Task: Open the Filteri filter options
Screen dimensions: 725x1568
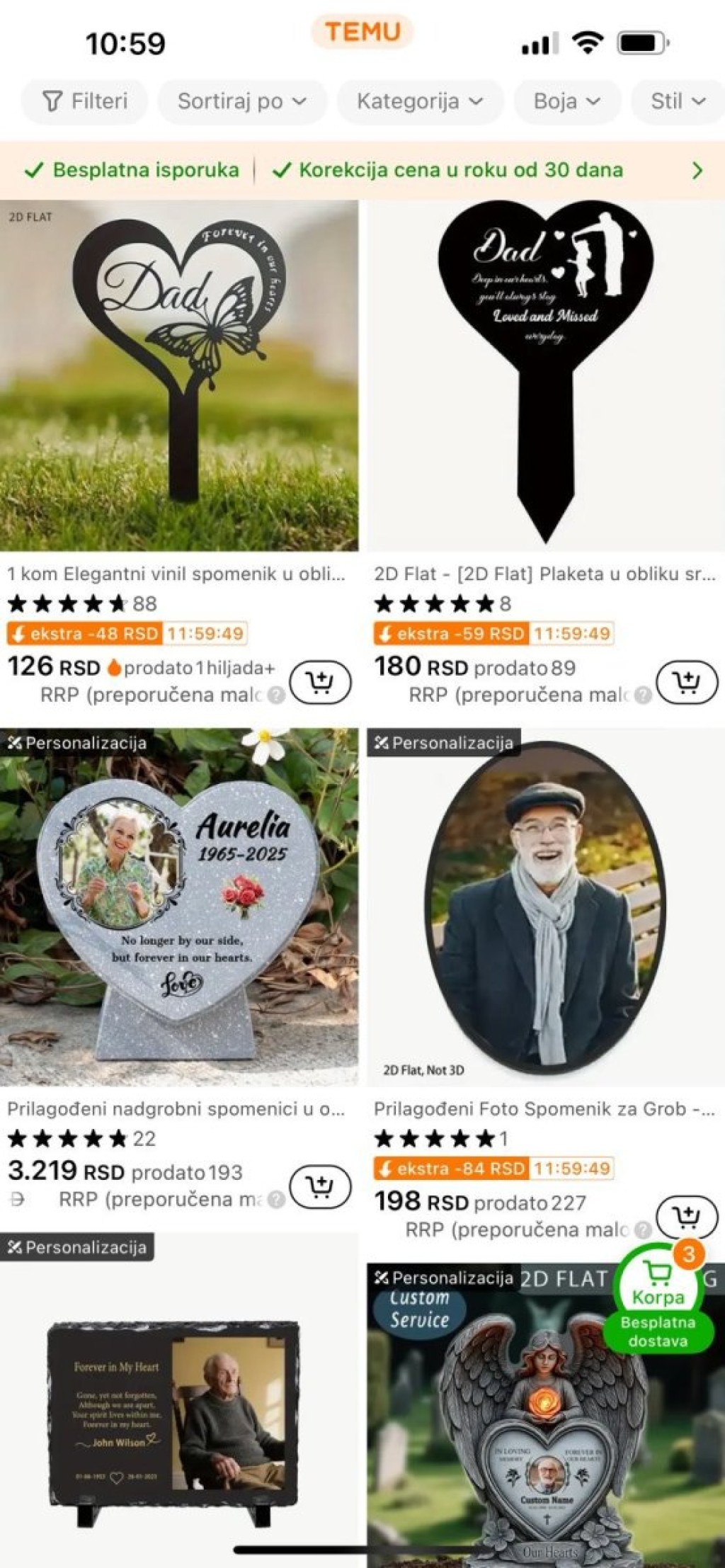Action: click(x=85, y=101)
